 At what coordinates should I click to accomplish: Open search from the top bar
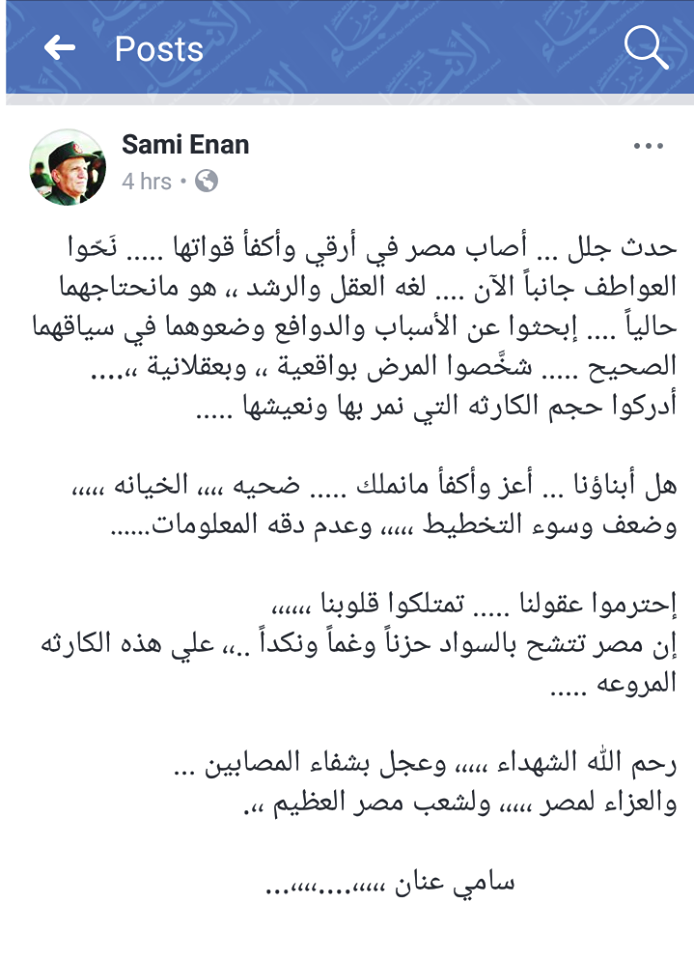(x=645, y=48)
